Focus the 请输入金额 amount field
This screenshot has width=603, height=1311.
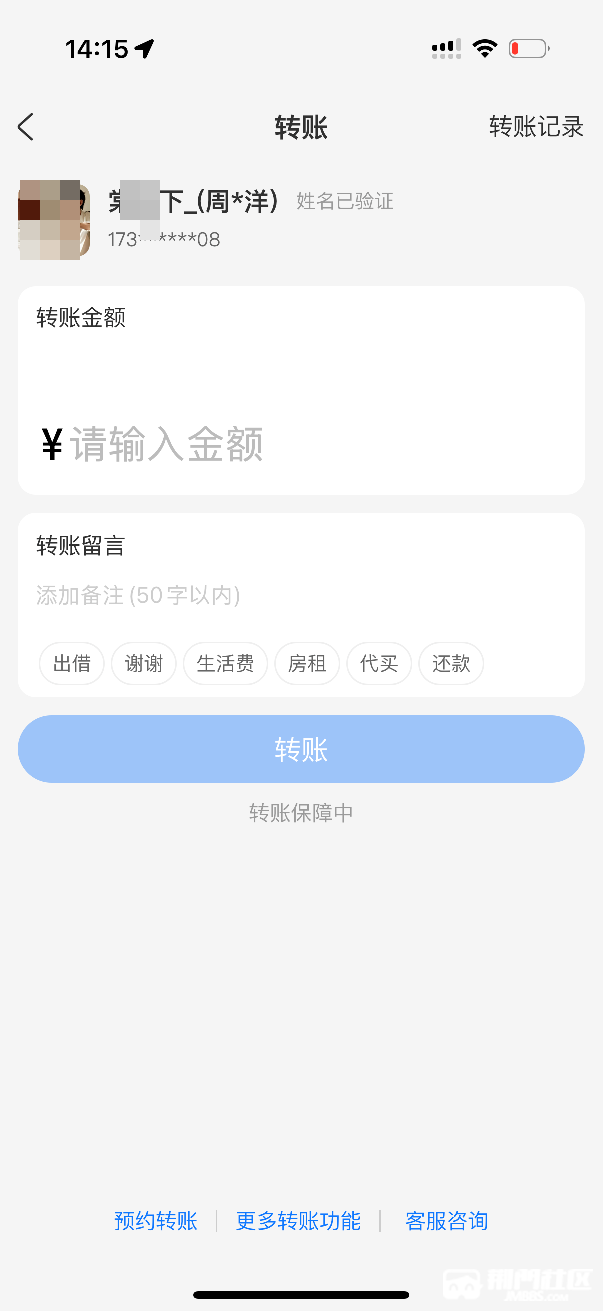[x=300, y=445]
